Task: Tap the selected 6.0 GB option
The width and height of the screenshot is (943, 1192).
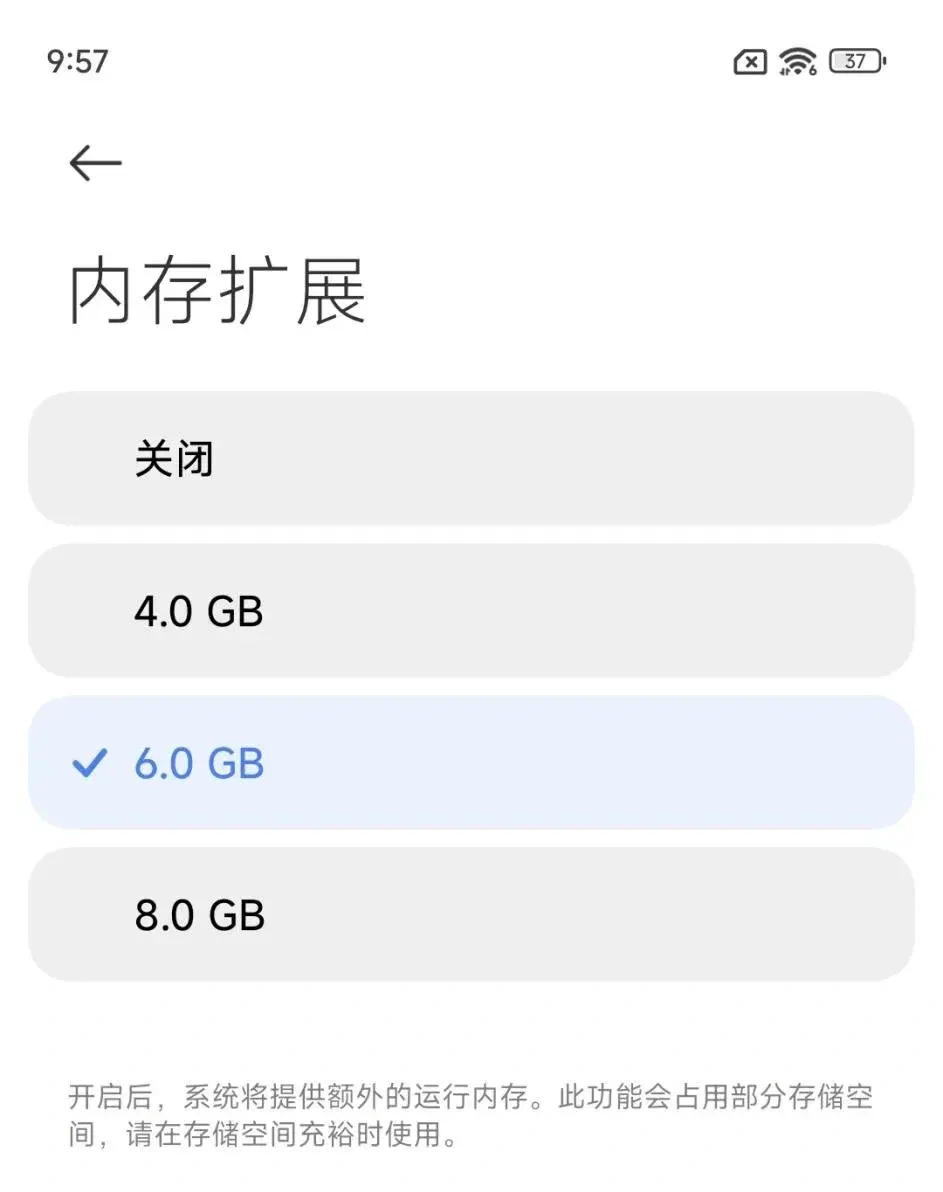Action: [470, 763]
